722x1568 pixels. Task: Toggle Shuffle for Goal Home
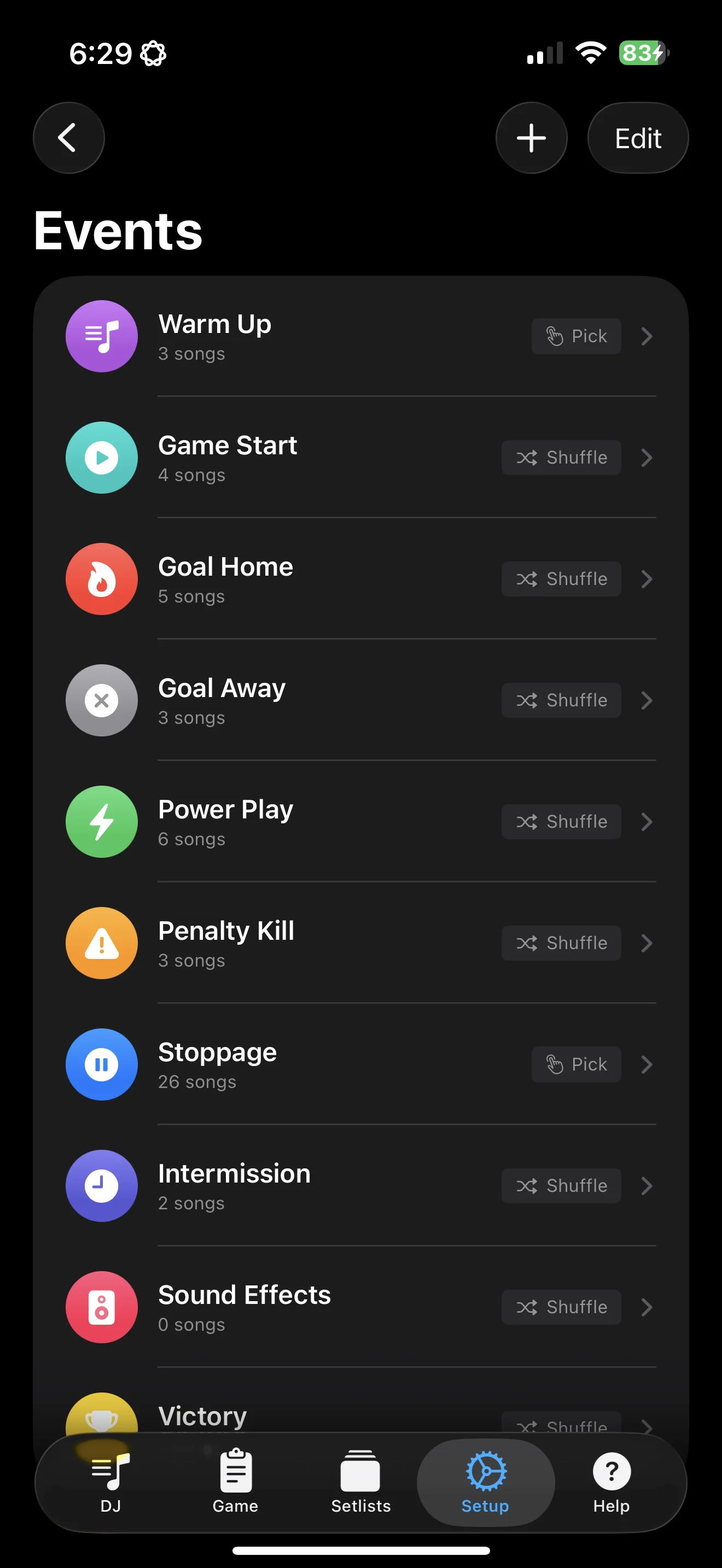561,579
